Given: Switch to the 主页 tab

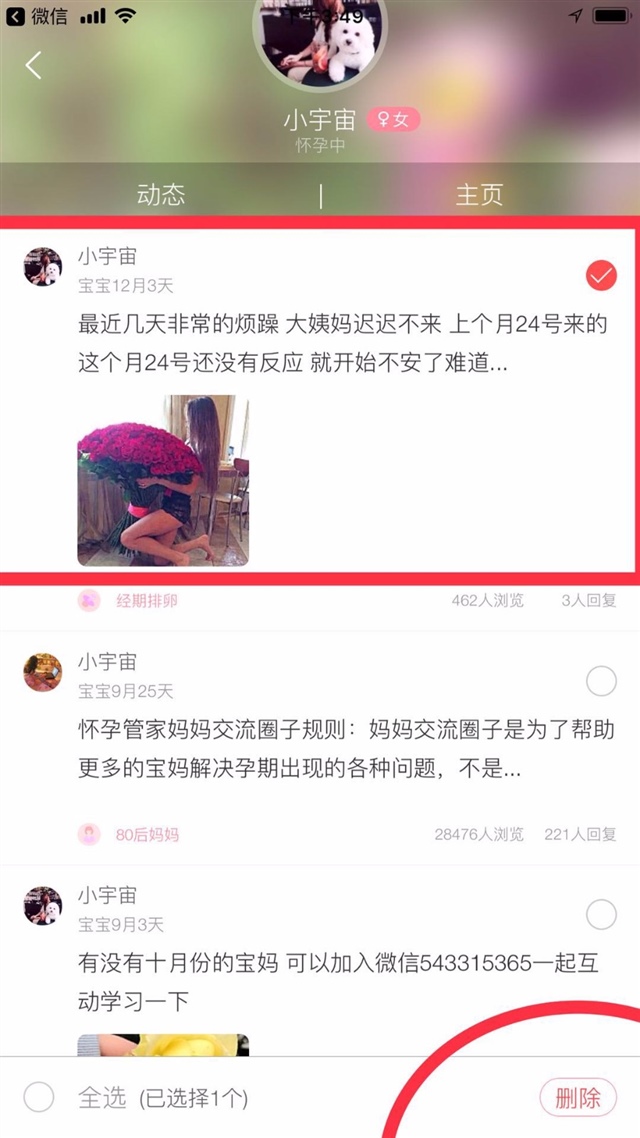Looking at the screenshot, I should point(479,194).
